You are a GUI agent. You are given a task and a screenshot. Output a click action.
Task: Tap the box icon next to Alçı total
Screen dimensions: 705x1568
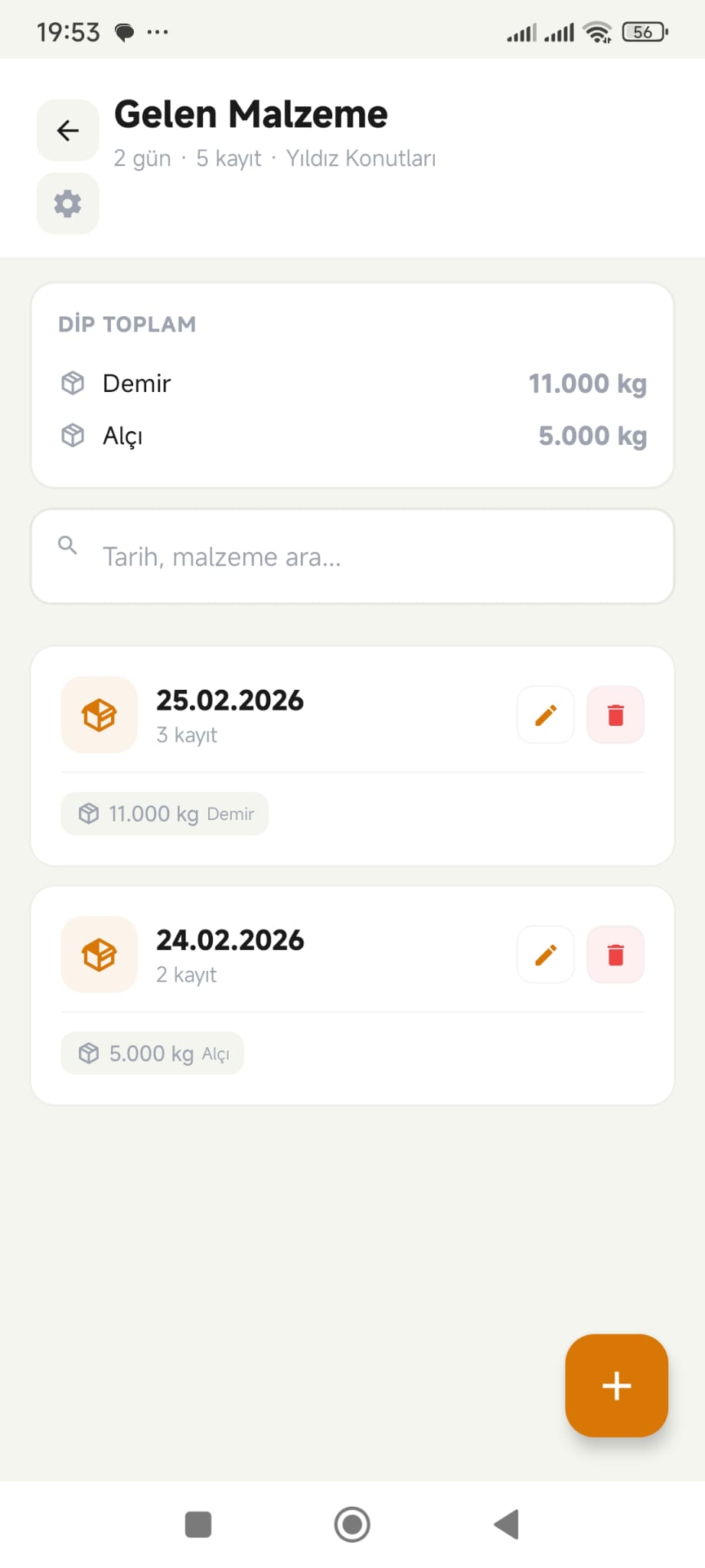click(72, 435)
